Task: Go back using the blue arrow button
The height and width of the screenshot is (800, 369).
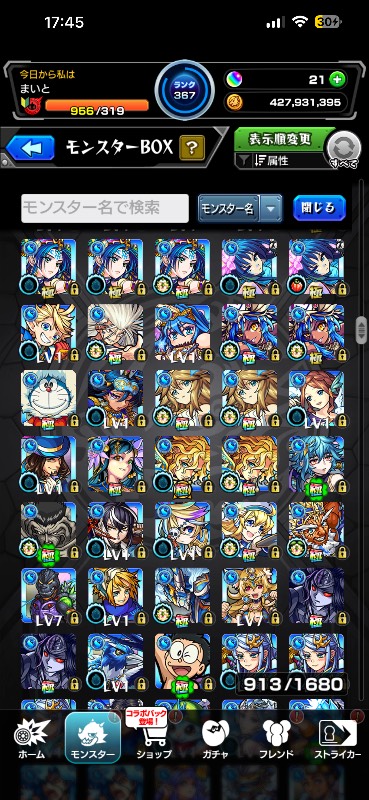Action: [30, 148]
